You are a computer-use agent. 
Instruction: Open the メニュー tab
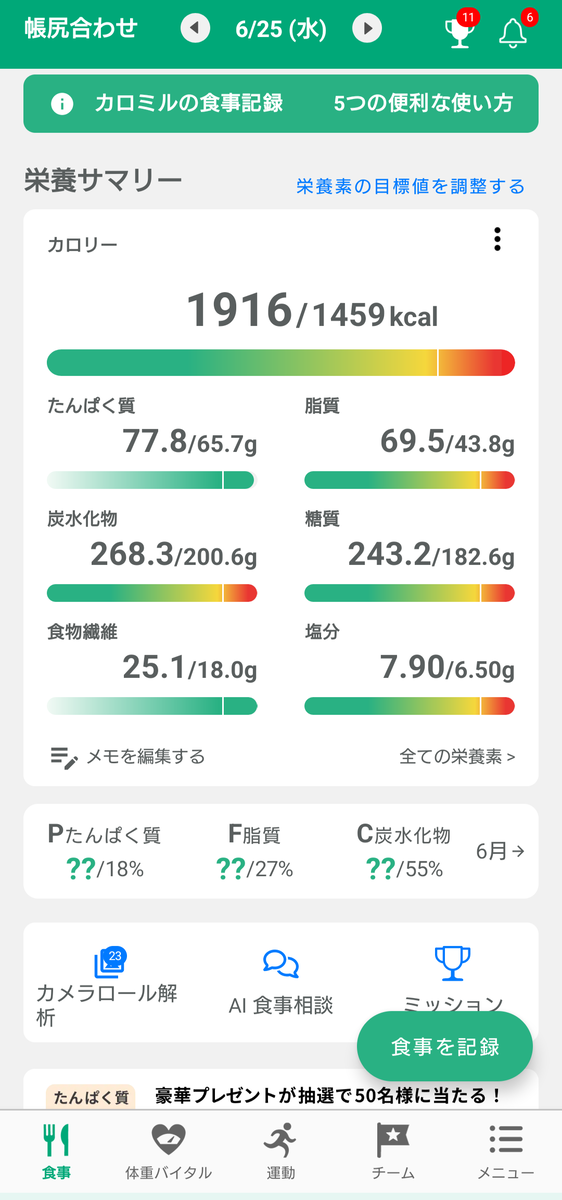click(505, 1151)
